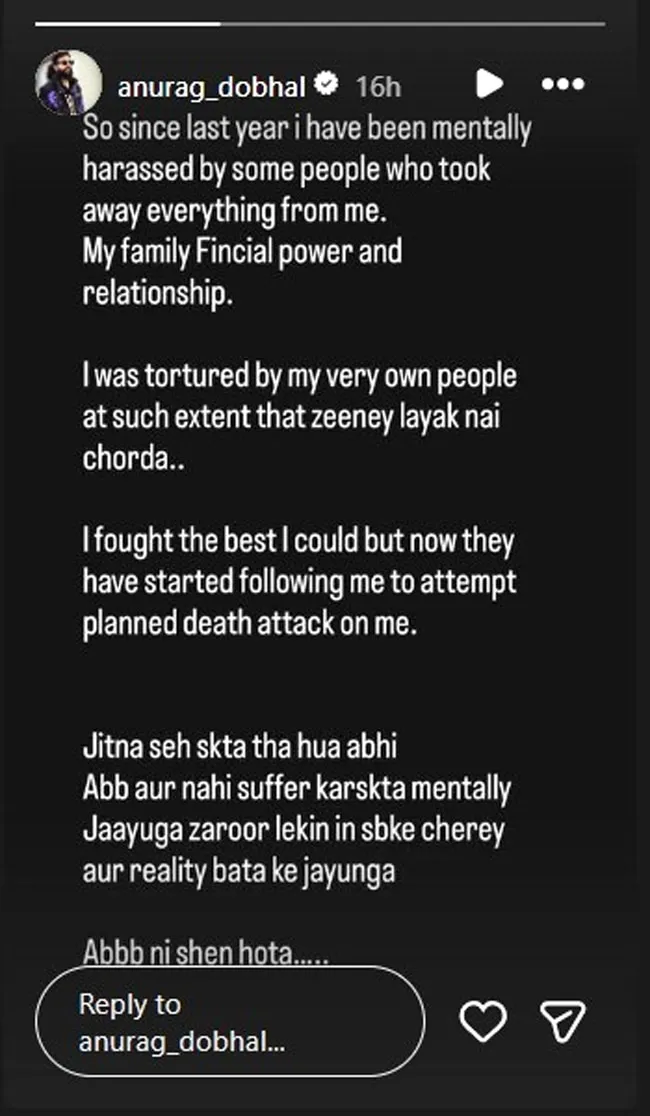Image resolution: width=650 pixels, height=1116 pixels.
Task: Tap the anurag_dobhal username
Action: (x=211, y=86)
